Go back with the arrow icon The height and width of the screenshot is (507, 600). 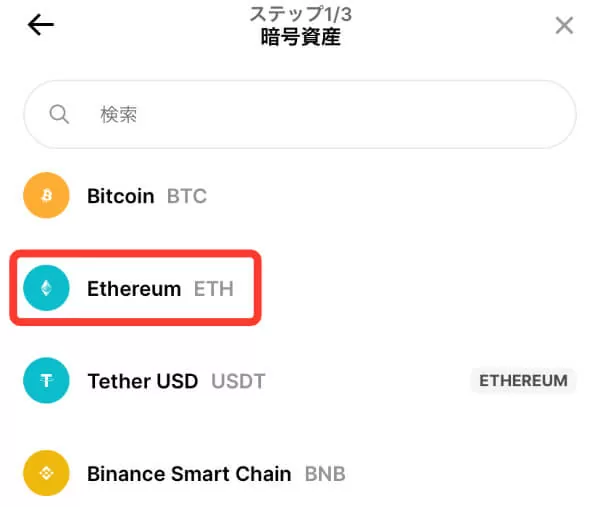[40, 26]
